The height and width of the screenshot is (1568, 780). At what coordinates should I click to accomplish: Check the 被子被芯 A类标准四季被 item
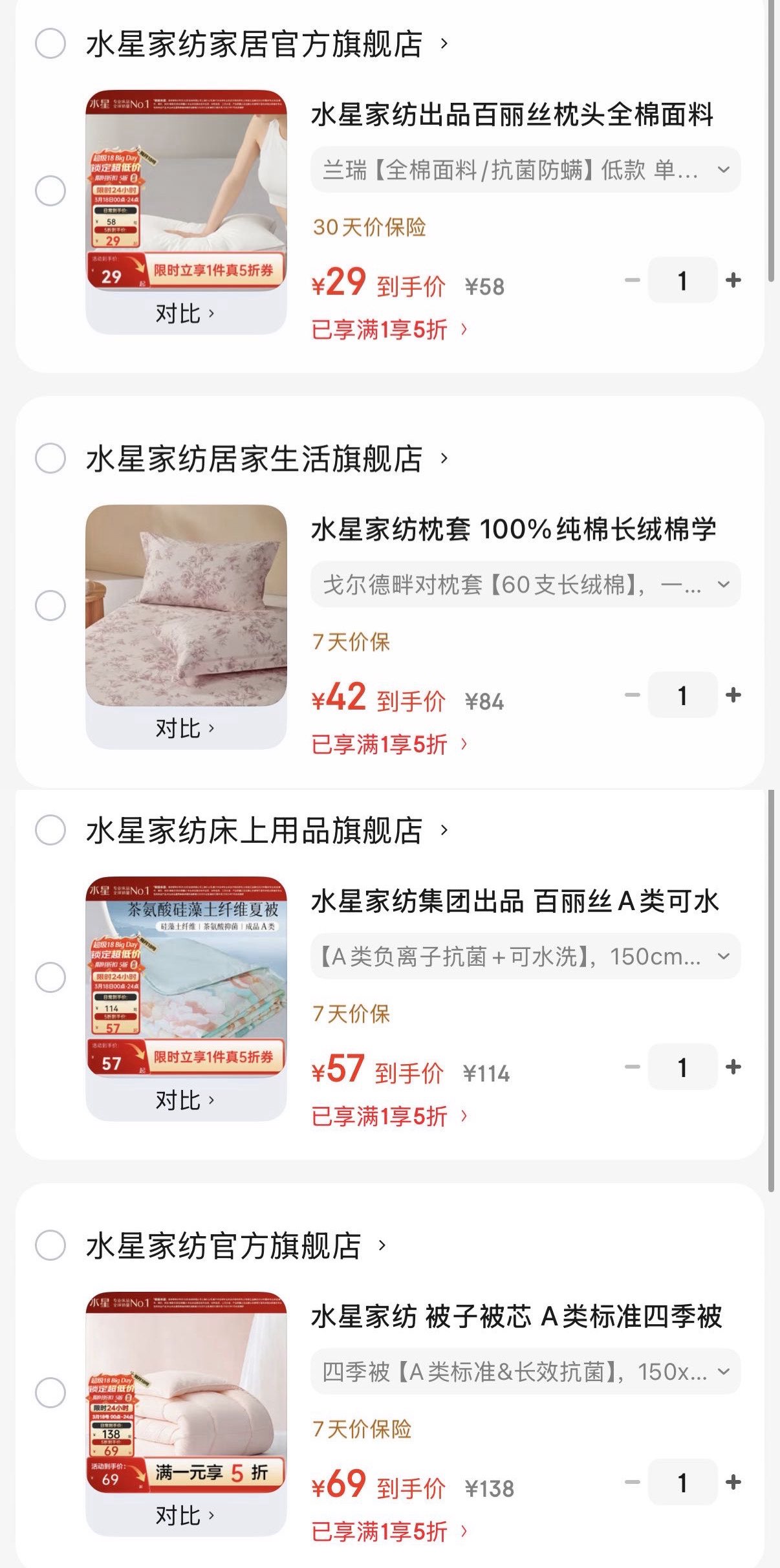click(x=50, y=1392)
